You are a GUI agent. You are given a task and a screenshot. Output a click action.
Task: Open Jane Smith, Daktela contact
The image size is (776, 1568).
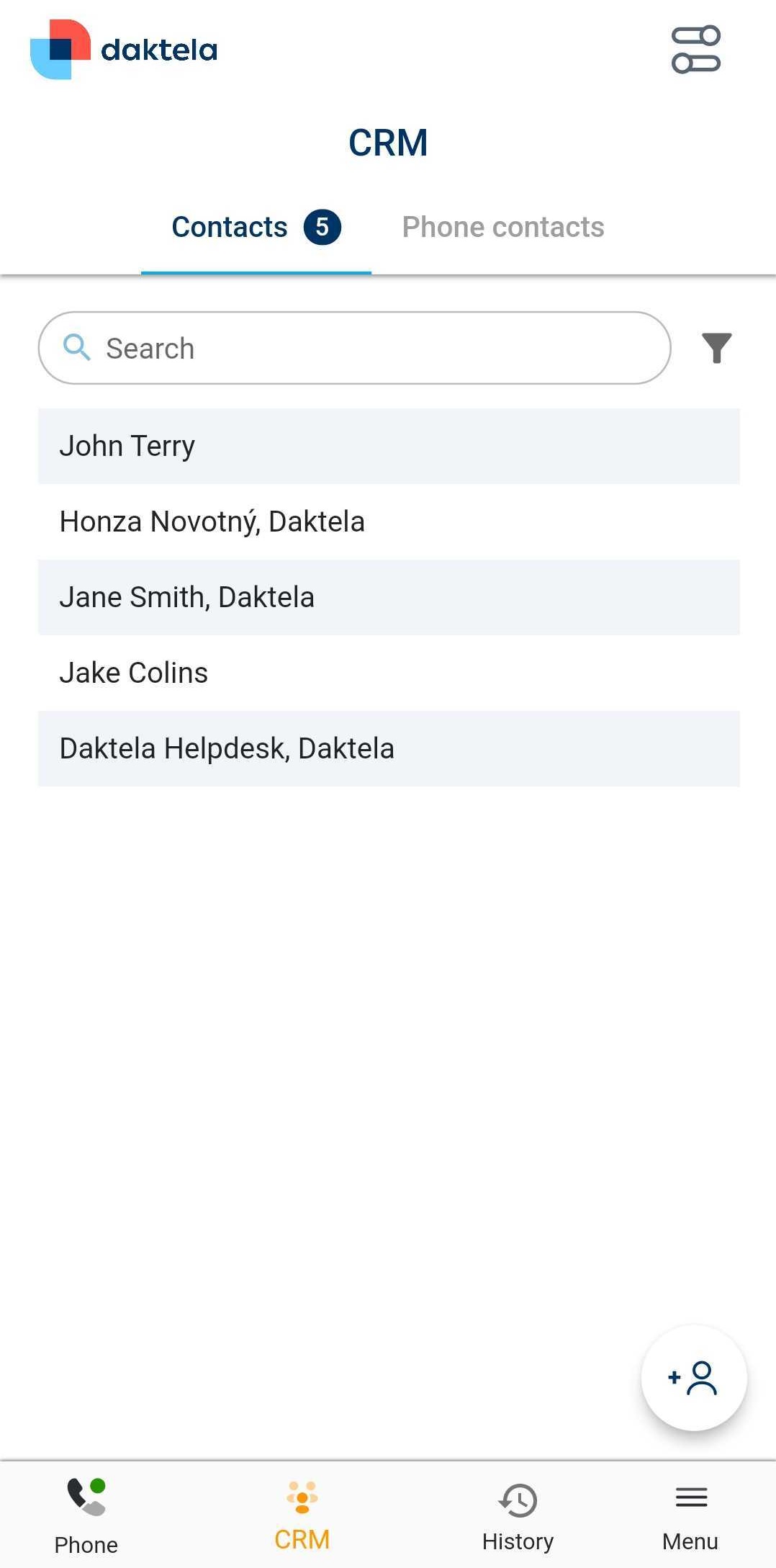[x=389, y=597]
